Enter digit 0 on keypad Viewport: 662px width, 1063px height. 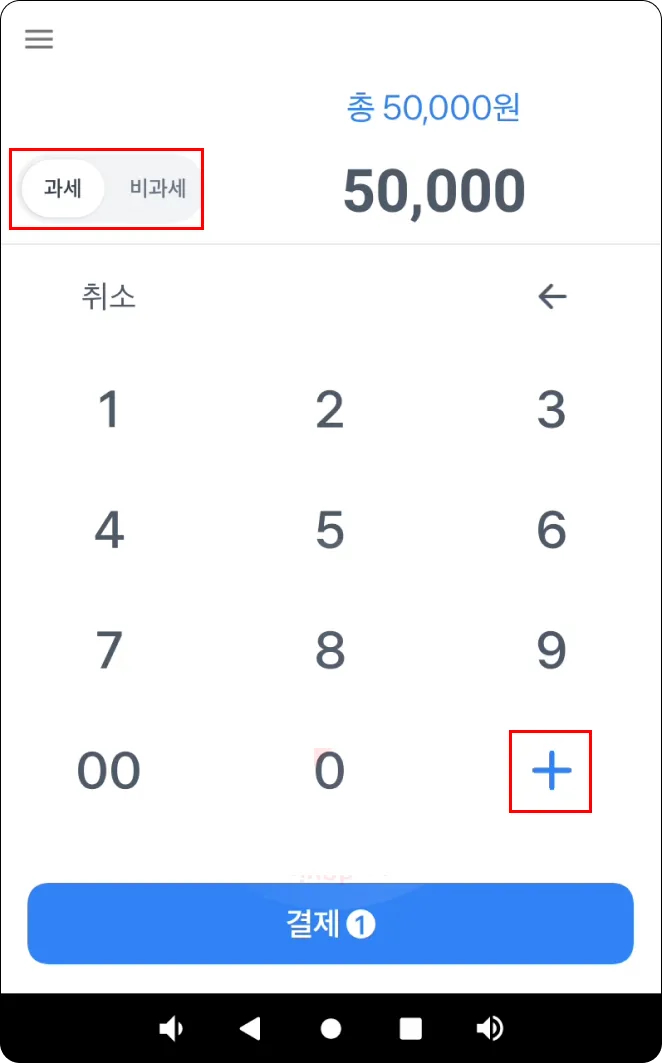point(330,771)
